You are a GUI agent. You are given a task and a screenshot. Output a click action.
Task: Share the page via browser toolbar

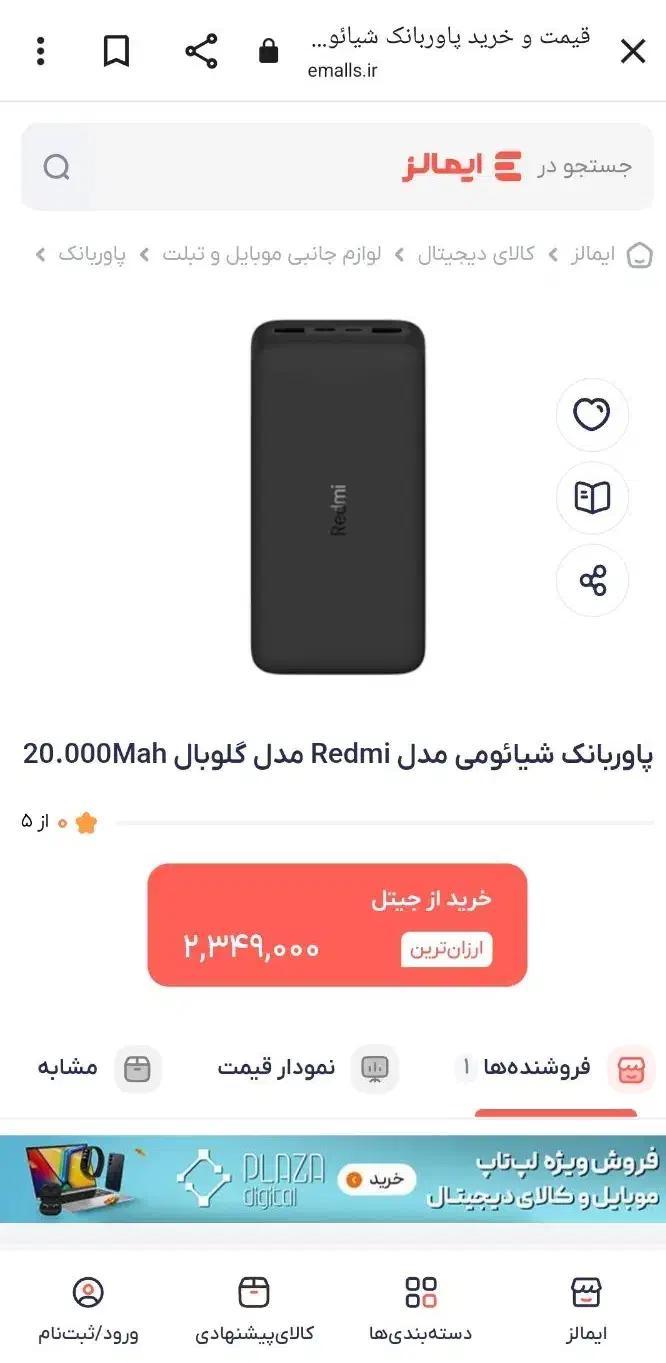201,51
